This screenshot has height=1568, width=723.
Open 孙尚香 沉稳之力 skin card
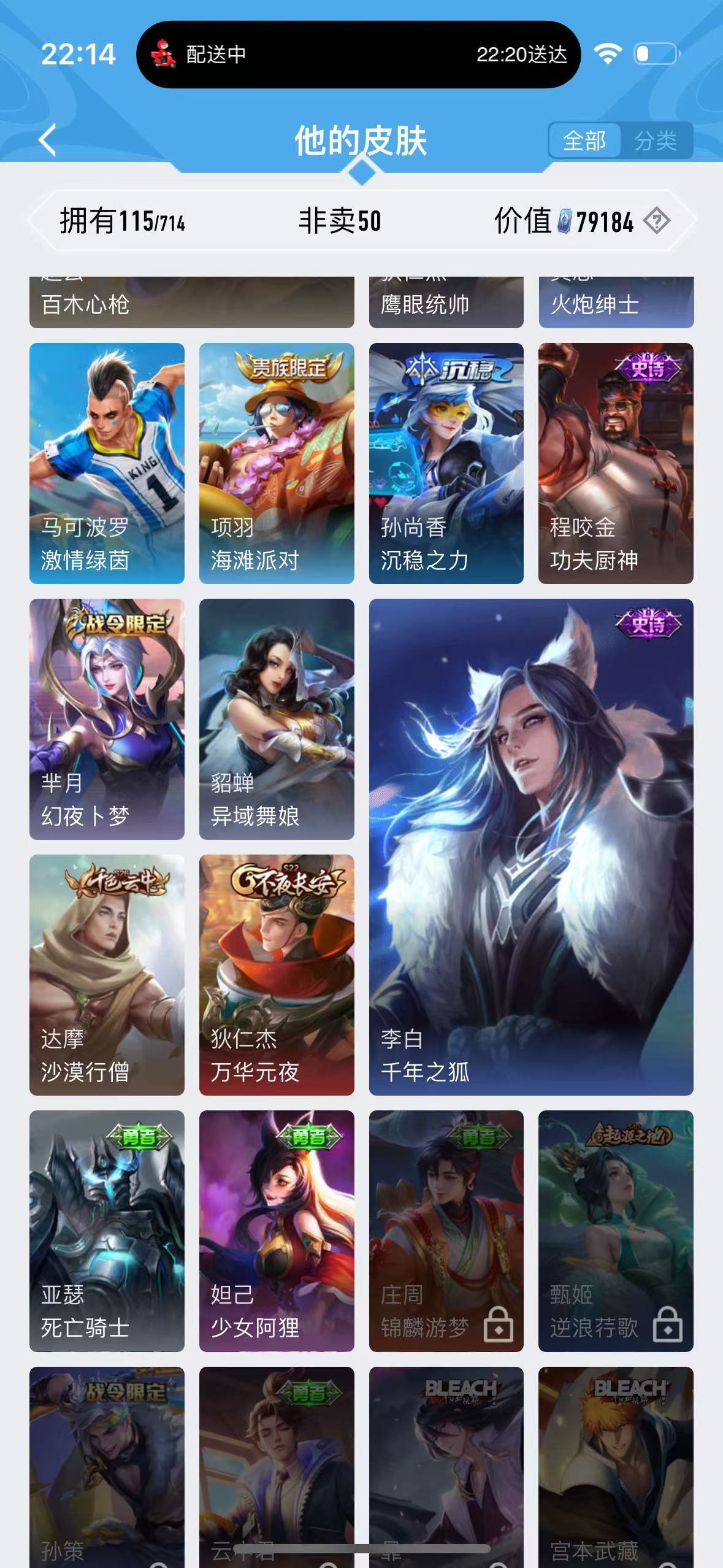(446, 463)
